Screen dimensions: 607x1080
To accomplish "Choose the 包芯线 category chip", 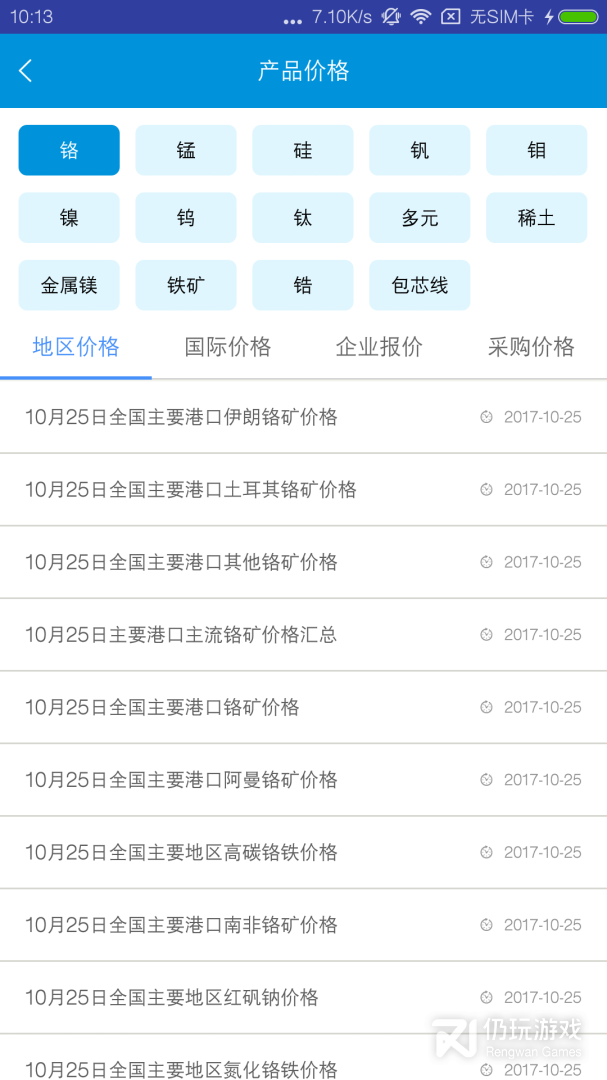I will 420,286.
